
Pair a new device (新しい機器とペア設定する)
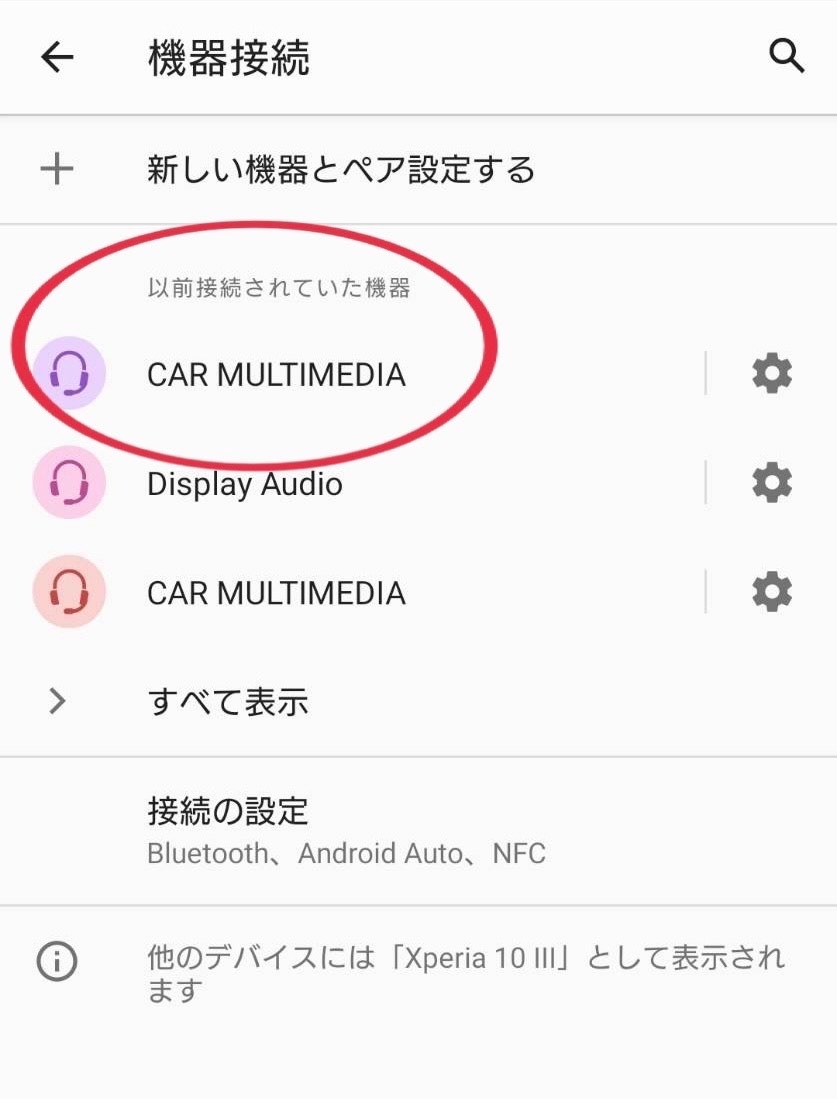coord(340,170)
